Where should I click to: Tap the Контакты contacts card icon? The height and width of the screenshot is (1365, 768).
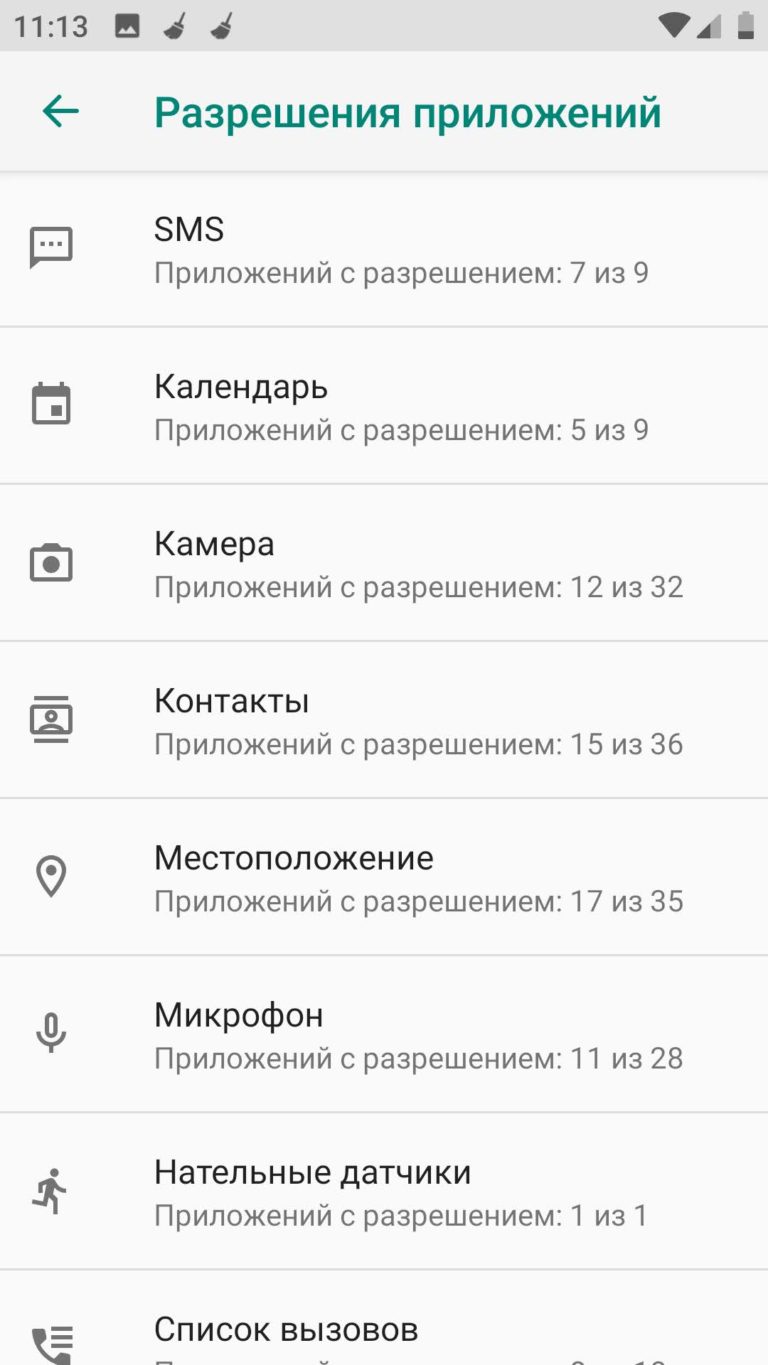click(49, 718)
